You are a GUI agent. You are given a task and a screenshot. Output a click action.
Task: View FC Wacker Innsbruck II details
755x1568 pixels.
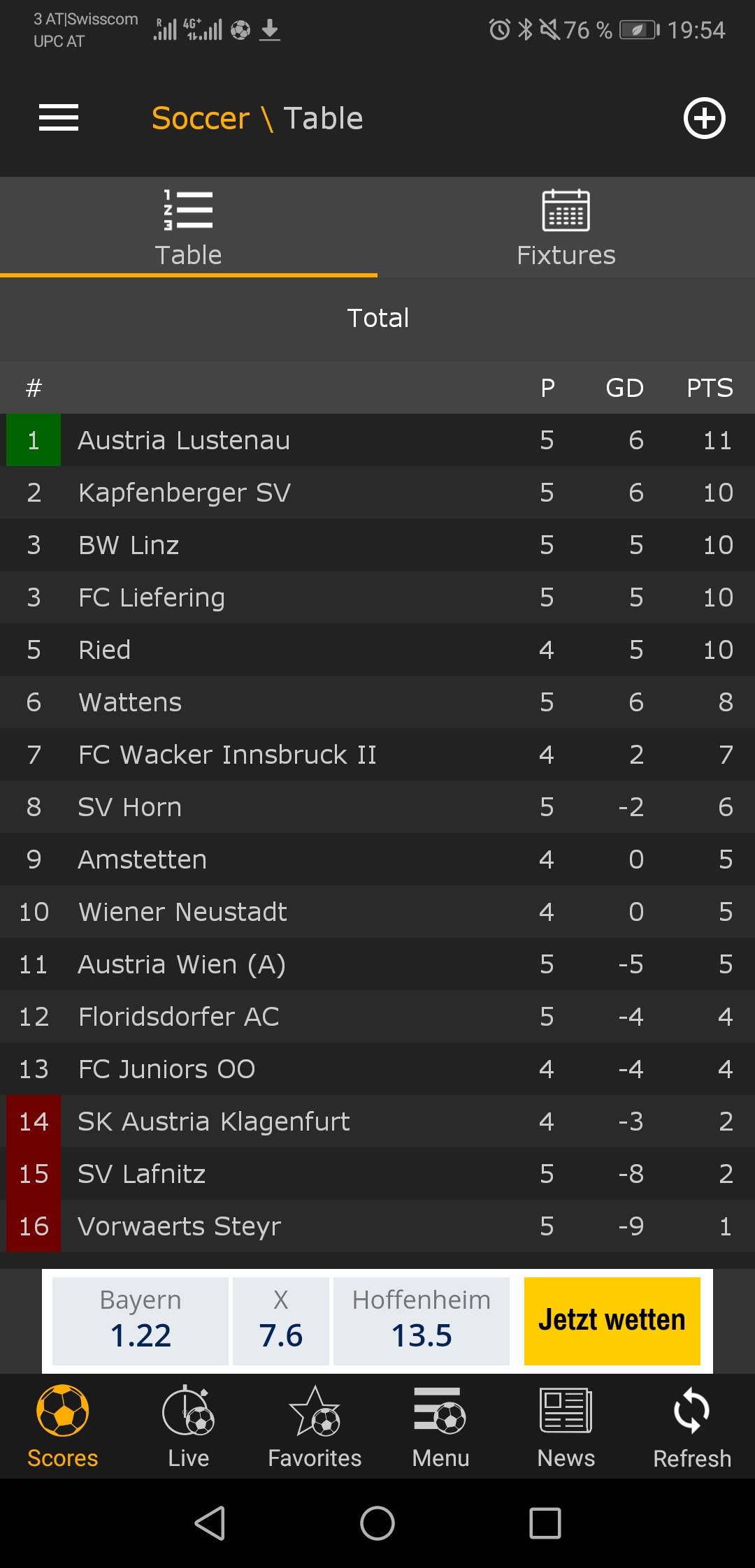pyautogui.click(x=377, y=755)
